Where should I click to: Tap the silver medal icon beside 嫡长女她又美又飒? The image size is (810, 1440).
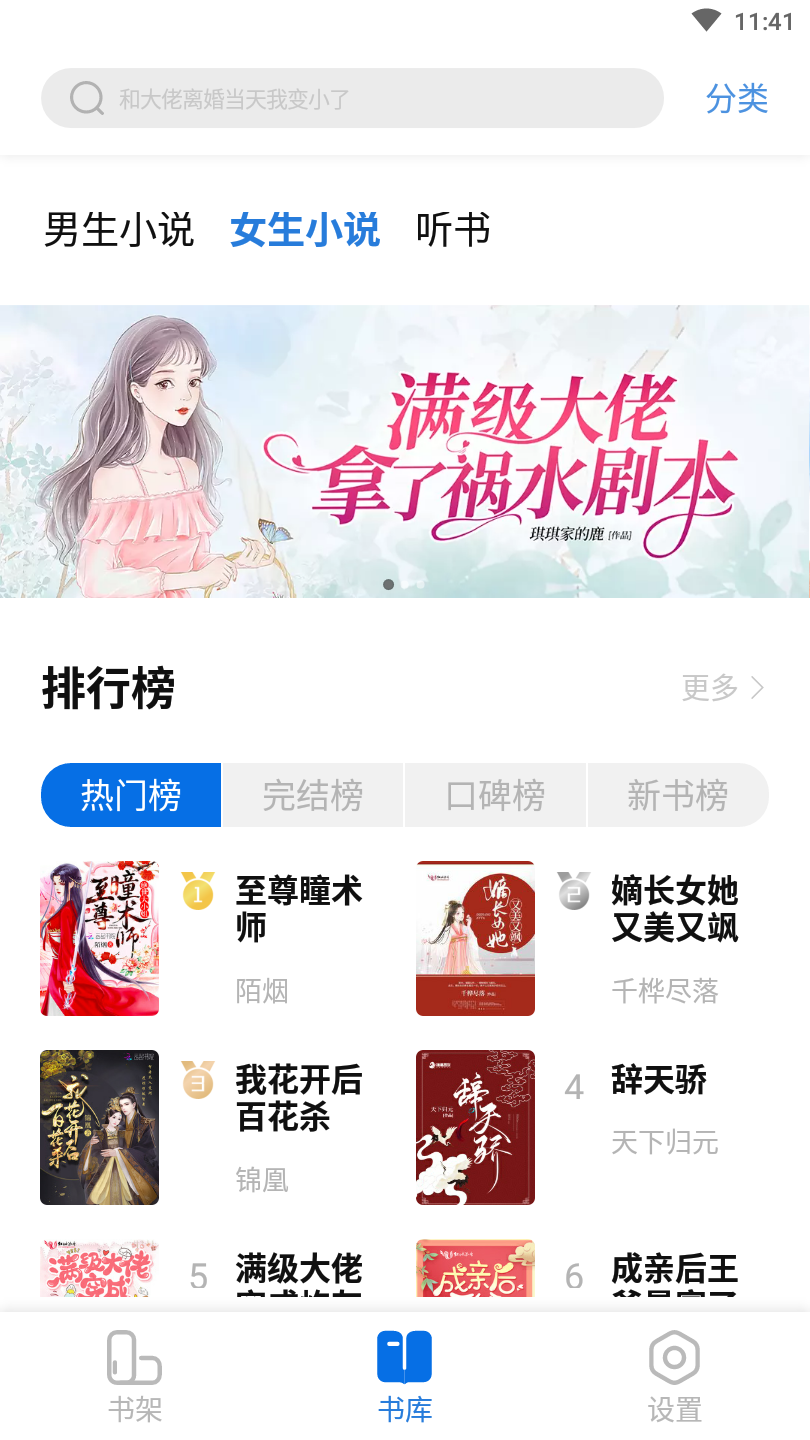(x=573, y=895)
